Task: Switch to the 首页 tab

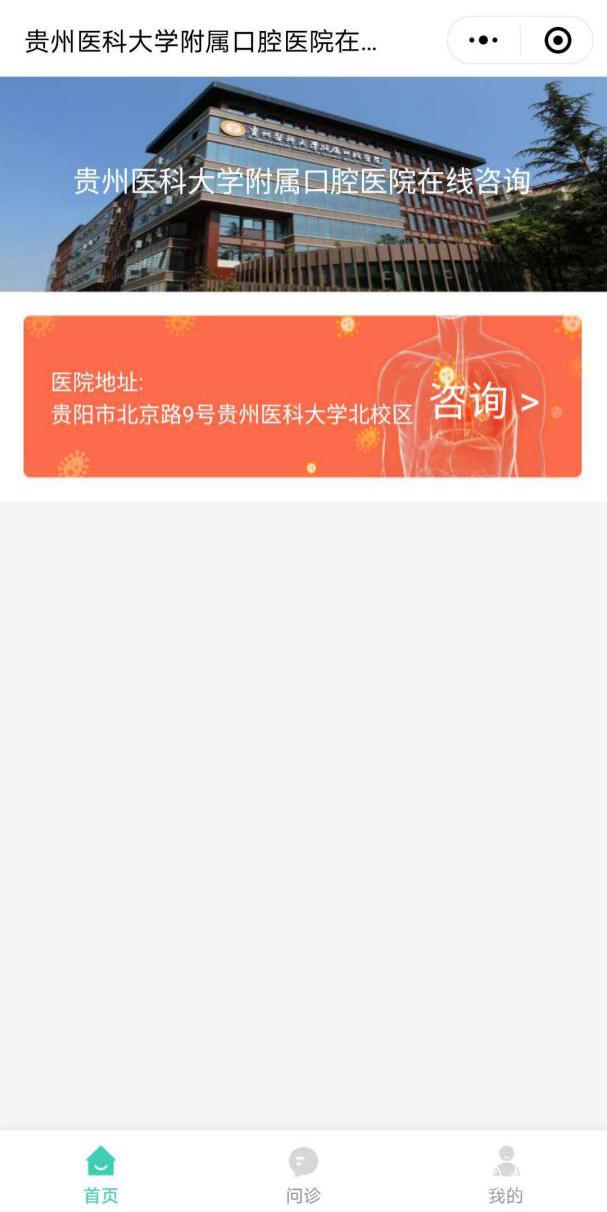Action: click(x=101, y=1174)
